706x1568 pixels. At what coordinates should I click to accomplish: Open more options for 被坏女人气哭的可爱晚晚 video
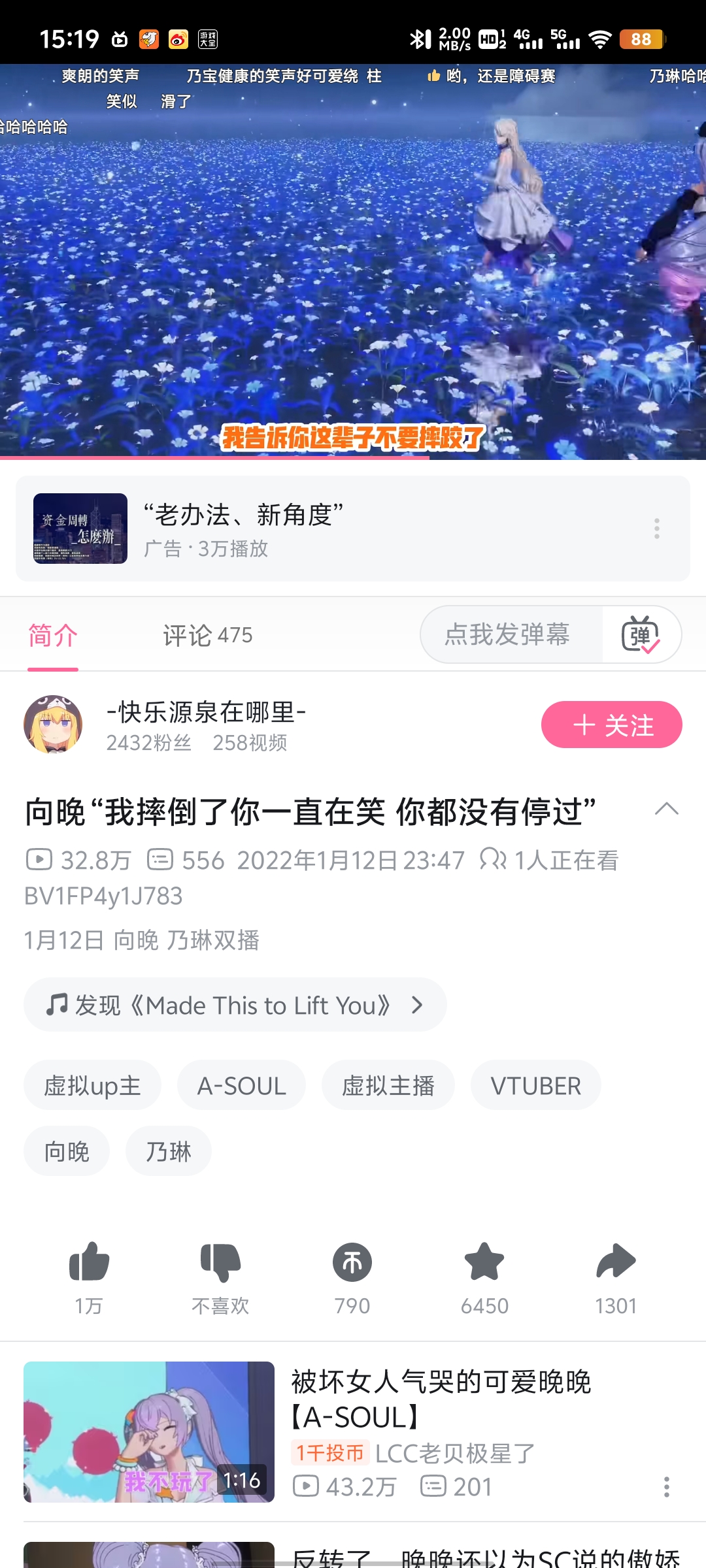666,1487
